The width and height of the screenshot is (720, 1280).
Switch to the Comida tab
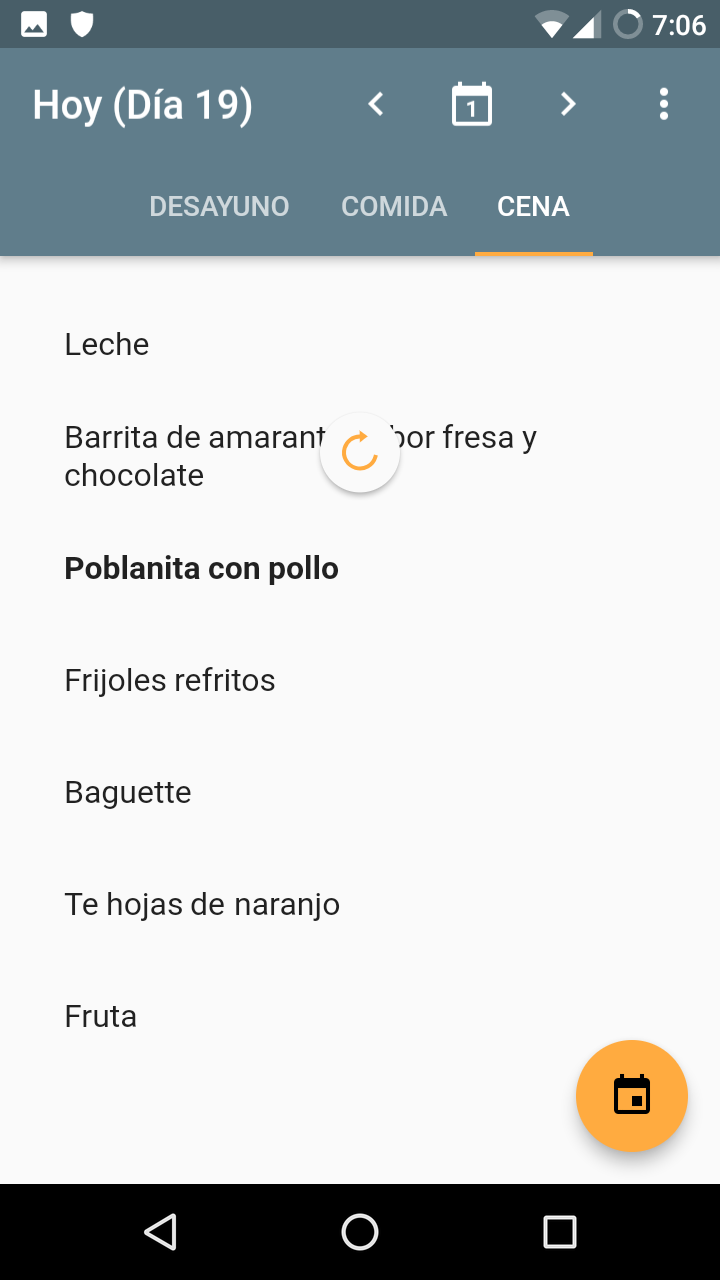394,207
